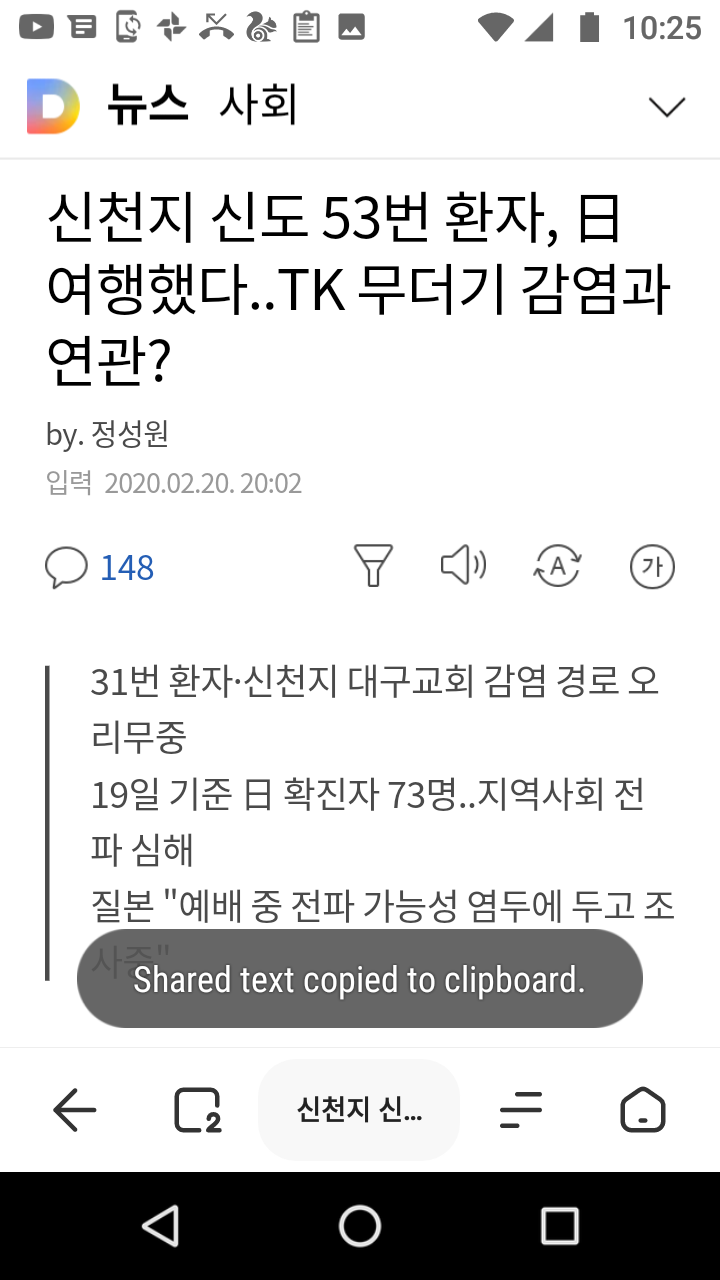Image resolution: width=720 pixels, height=1280 pixels.
Task: Open the article summary funnel icon
Action: (x=373, y=566)
